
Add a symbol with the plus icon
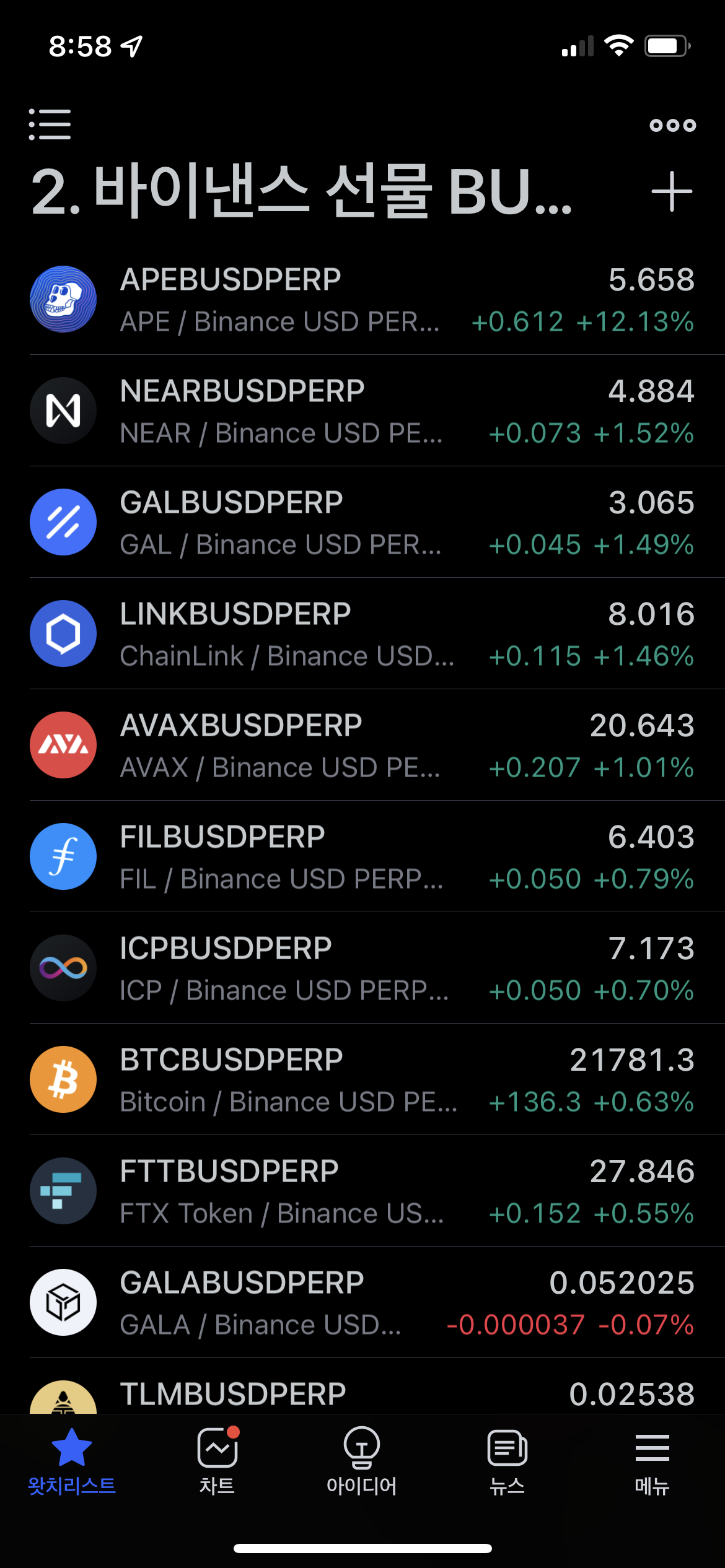tap(672, 192)
